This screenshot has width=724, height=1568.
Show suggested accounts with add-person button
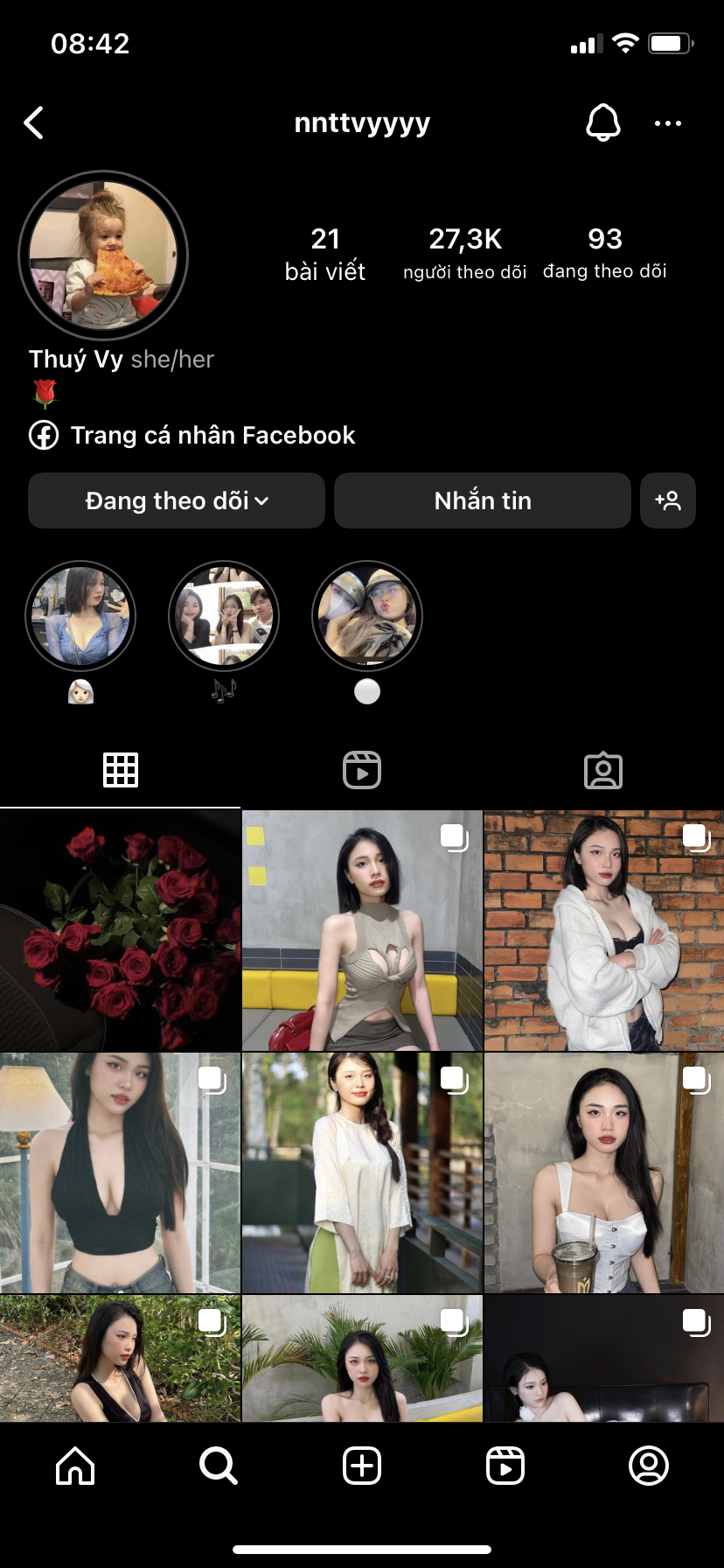(667, 500)
